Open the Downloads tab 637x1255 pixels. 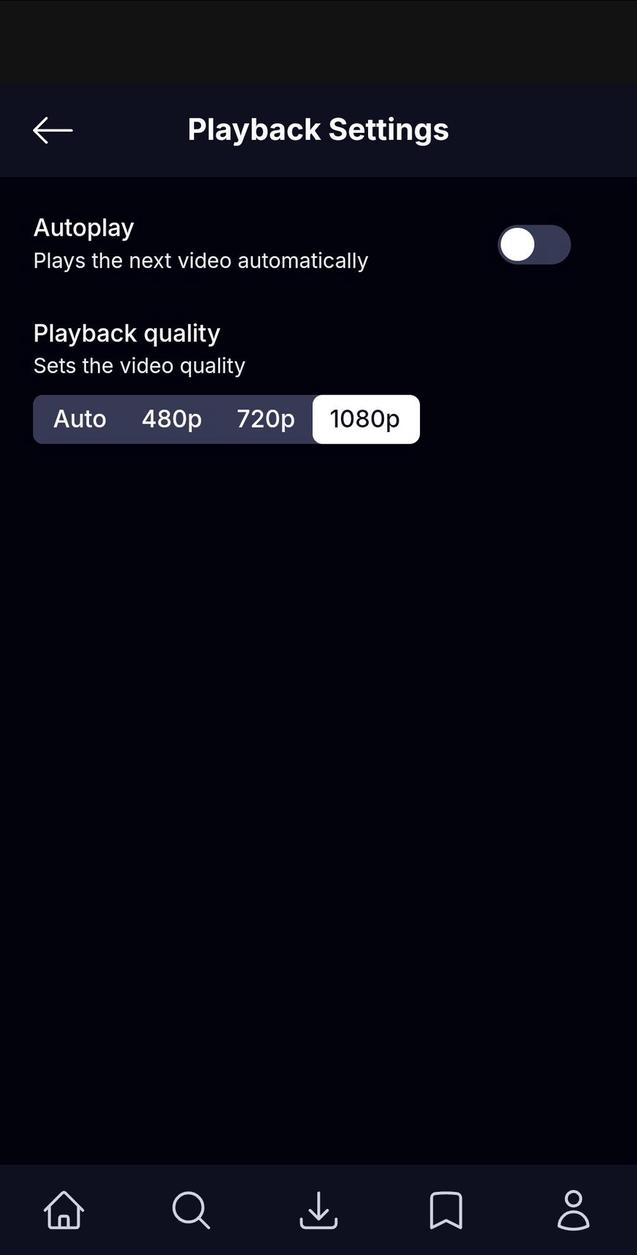pyautogui.click(x=318, y=1210)
